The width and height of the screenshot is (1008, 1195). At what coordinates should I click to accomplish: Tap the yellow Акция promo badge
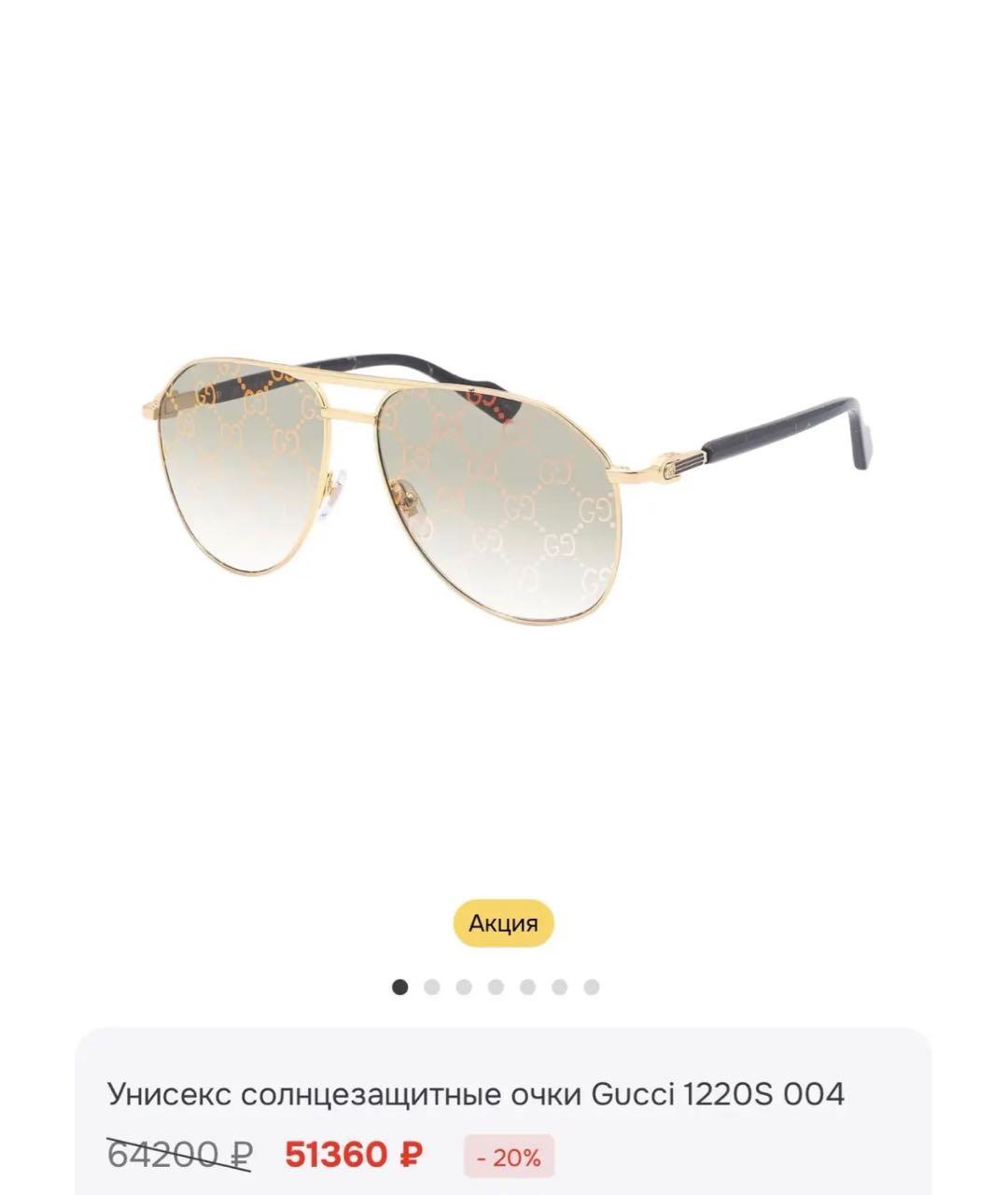tap(502, 924)
